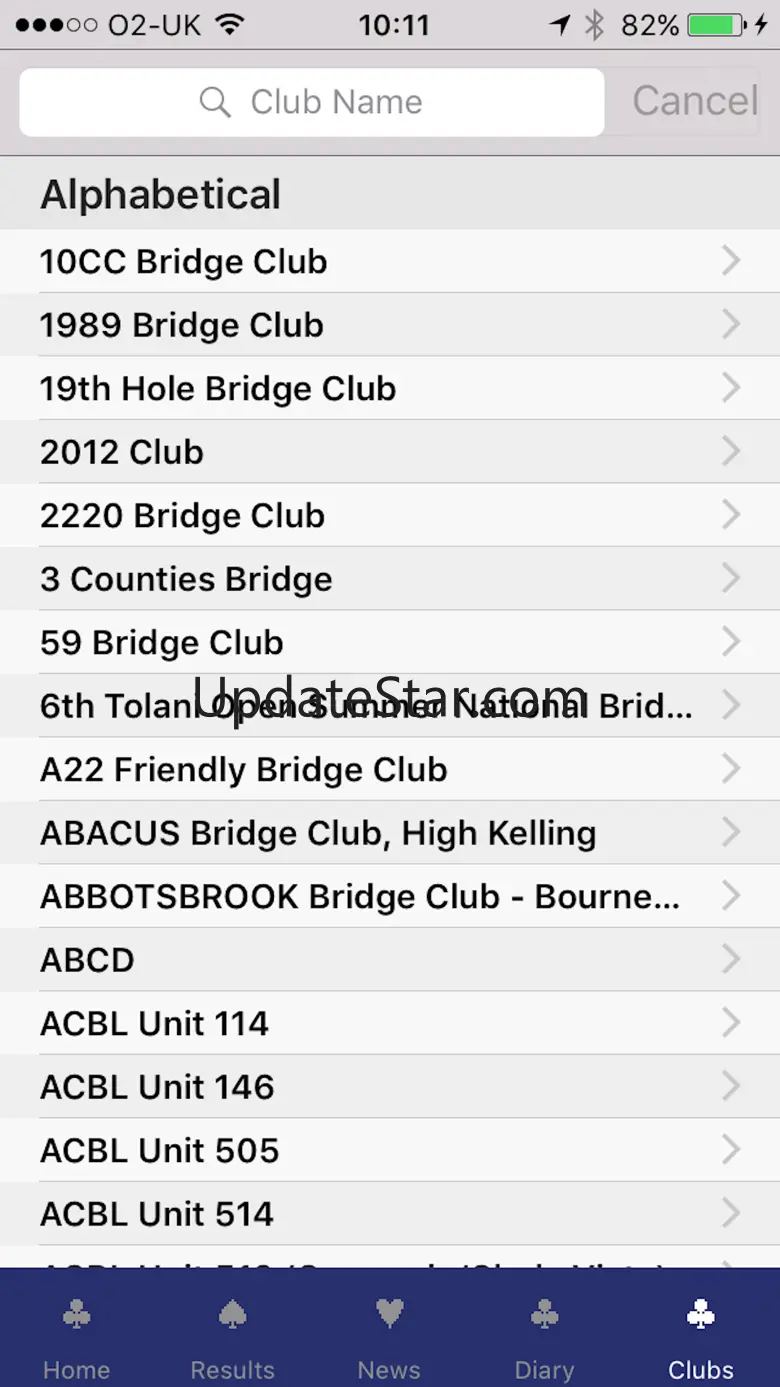The height and width of the screenshot is (1387, 780).
Task: Open ACBL Unit 505
Action: point(389,1151)
